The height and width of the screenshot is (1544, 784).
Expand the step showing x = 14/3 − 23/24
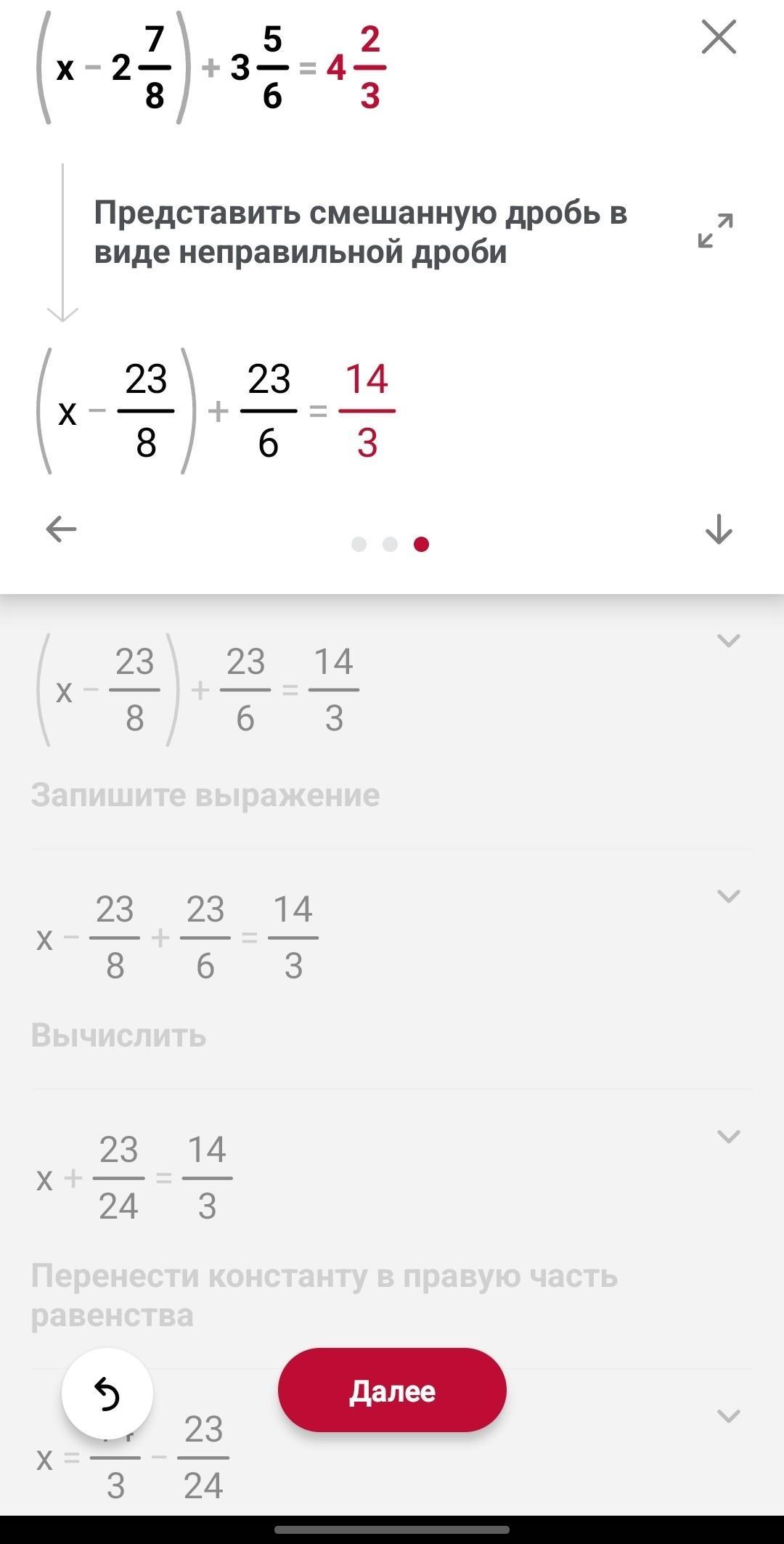click(x=728, y=1415)
